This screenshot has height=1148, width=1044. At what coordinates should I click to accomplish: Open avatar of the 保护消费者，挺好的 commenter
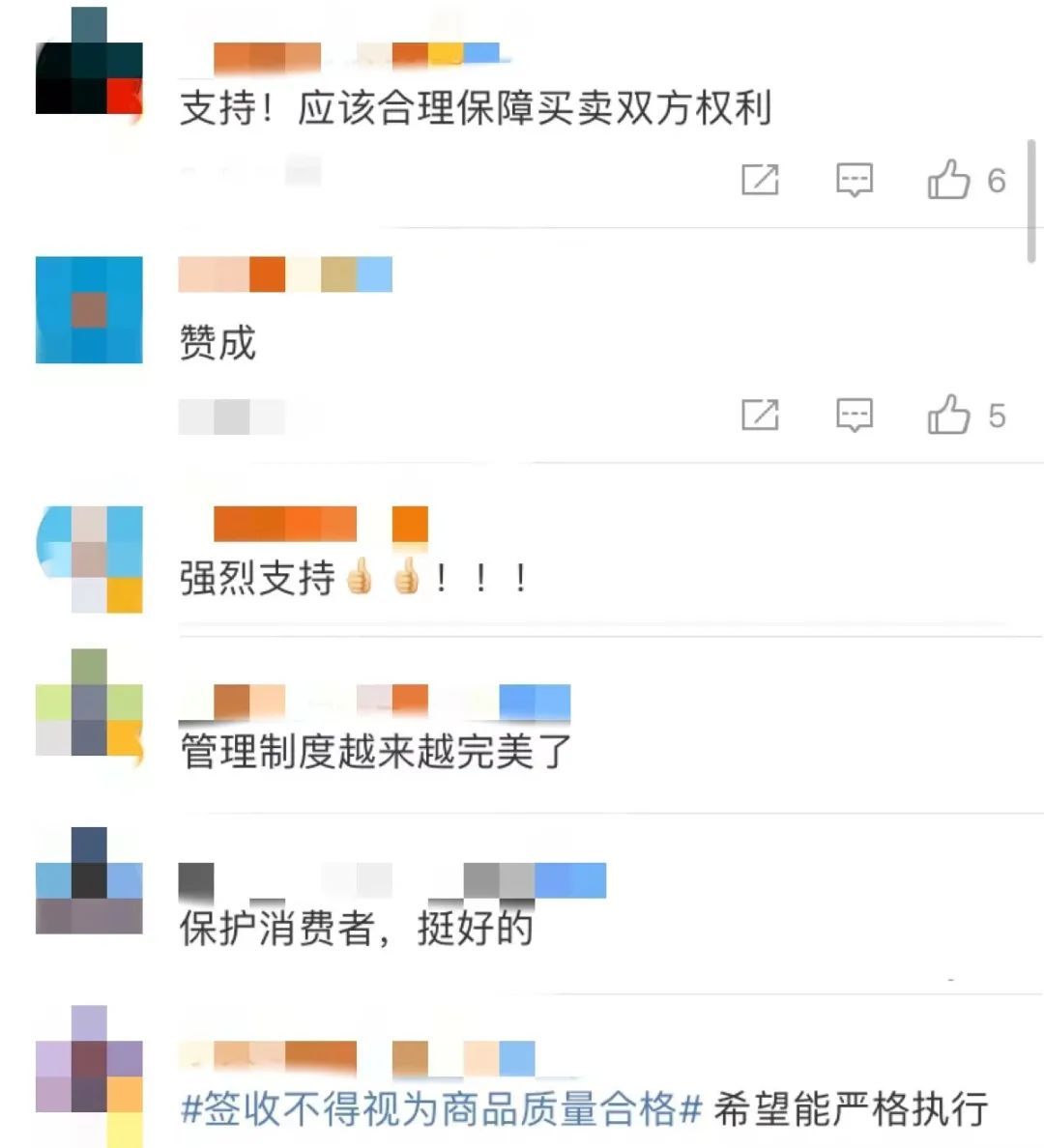coord(89,880)
